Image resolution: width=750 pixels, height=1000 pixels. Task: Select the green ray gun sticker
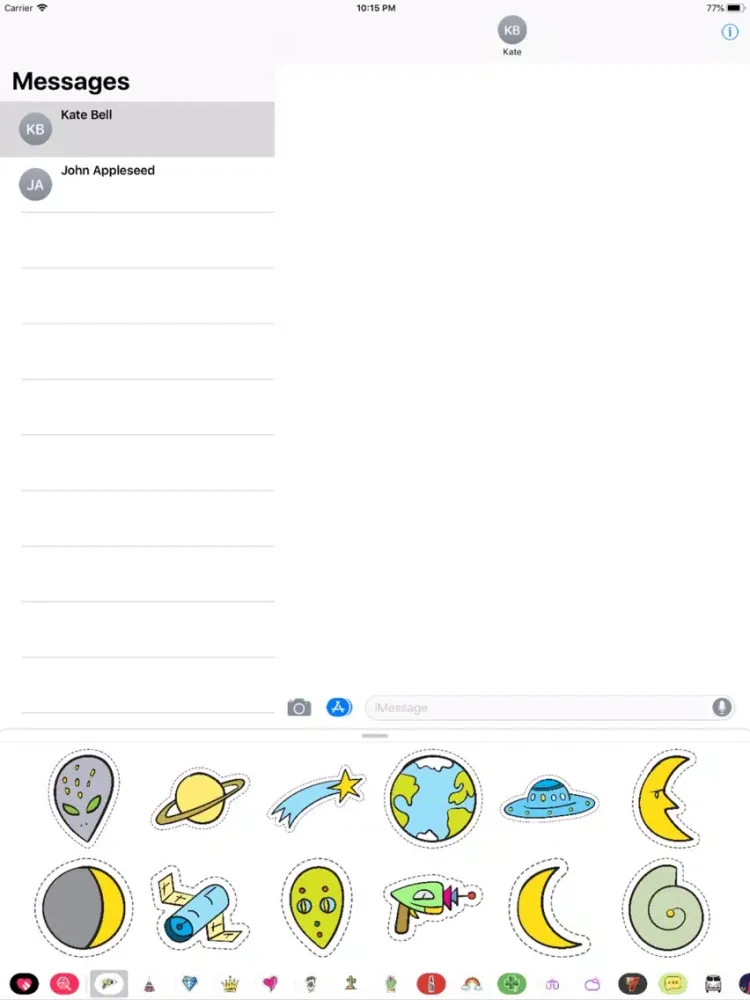431,905
